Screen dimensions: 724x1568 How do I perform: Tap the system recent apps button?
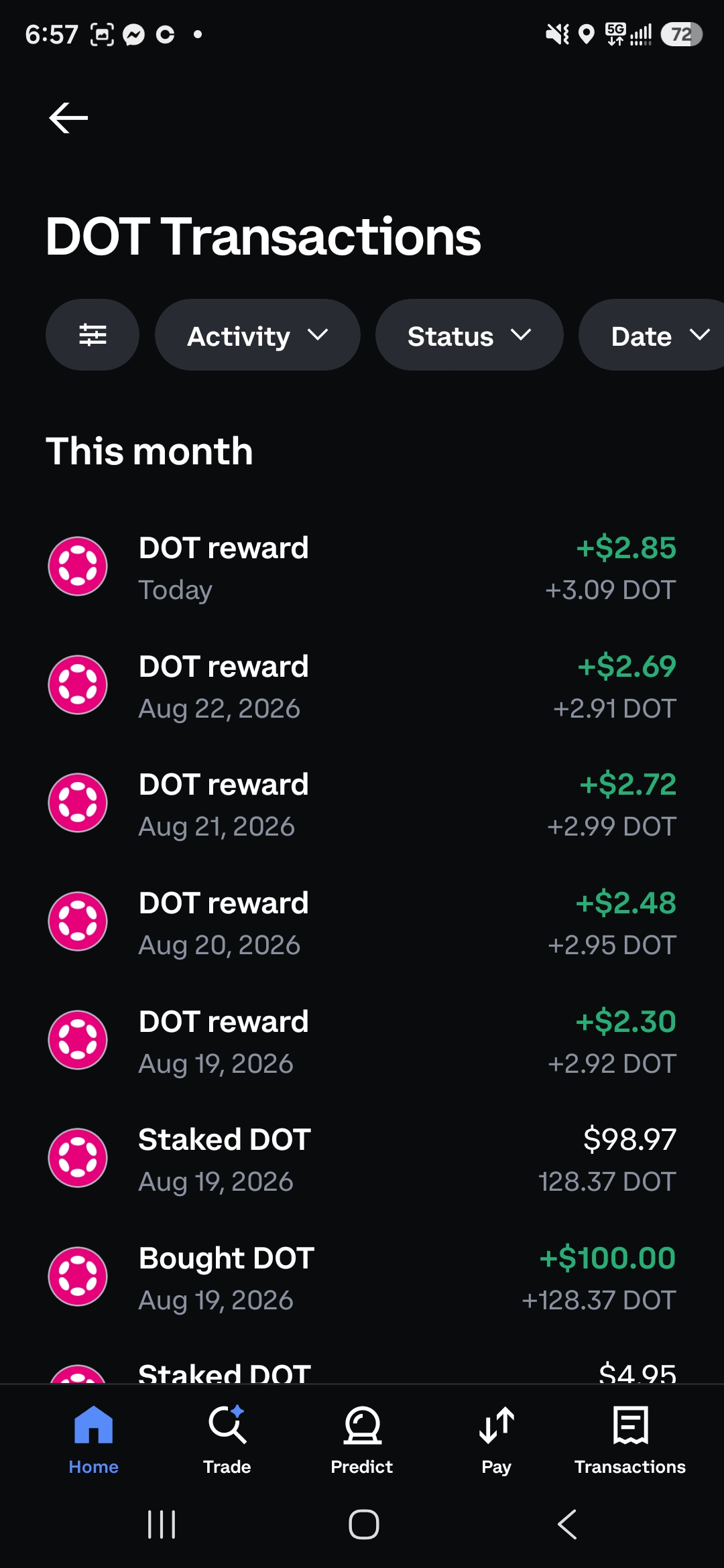point(162,1524)
